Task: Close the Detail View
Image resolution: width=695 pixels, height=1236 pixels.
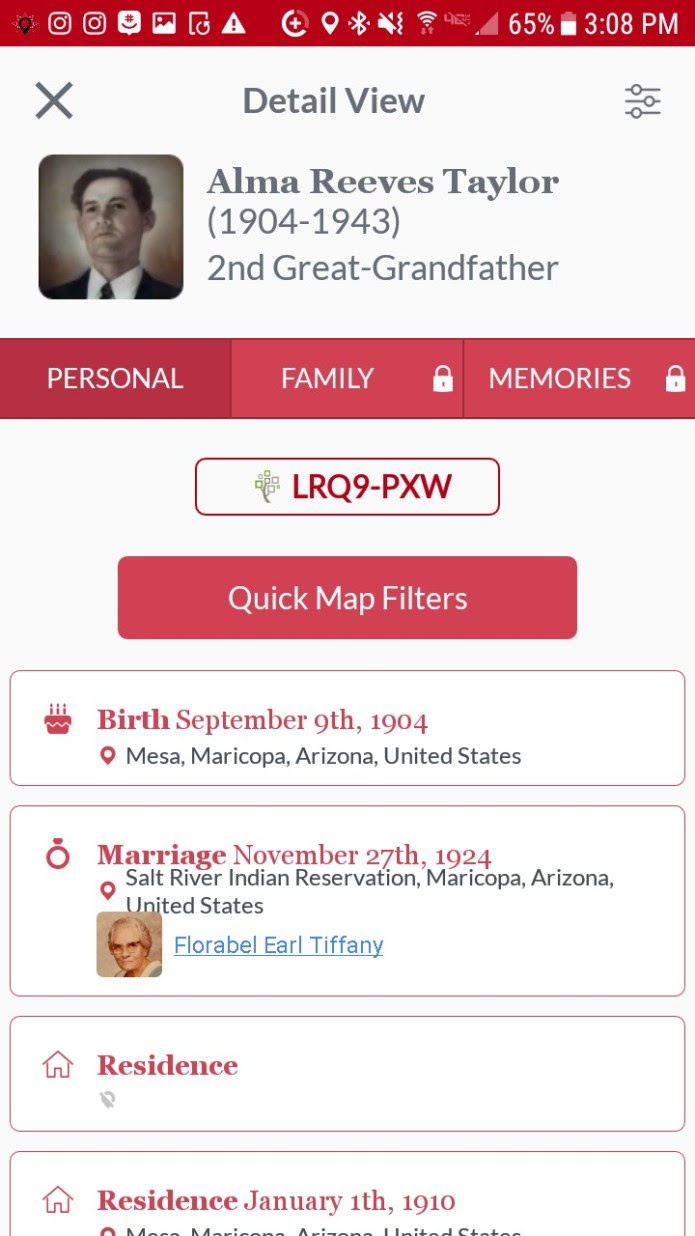Action: pos(54,101)
